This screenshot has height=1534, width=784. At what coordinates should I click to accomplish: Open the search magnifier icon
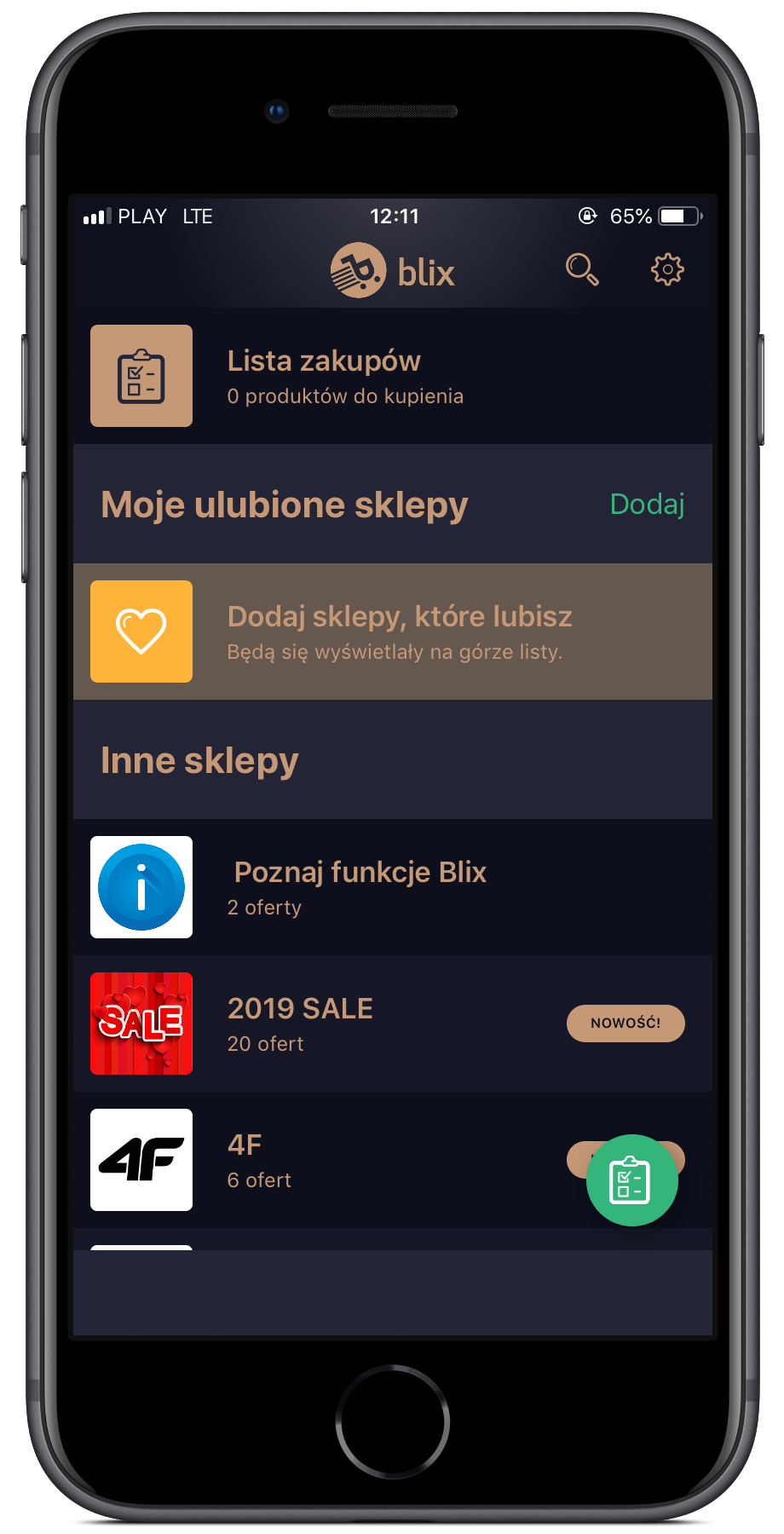(582, 270)
